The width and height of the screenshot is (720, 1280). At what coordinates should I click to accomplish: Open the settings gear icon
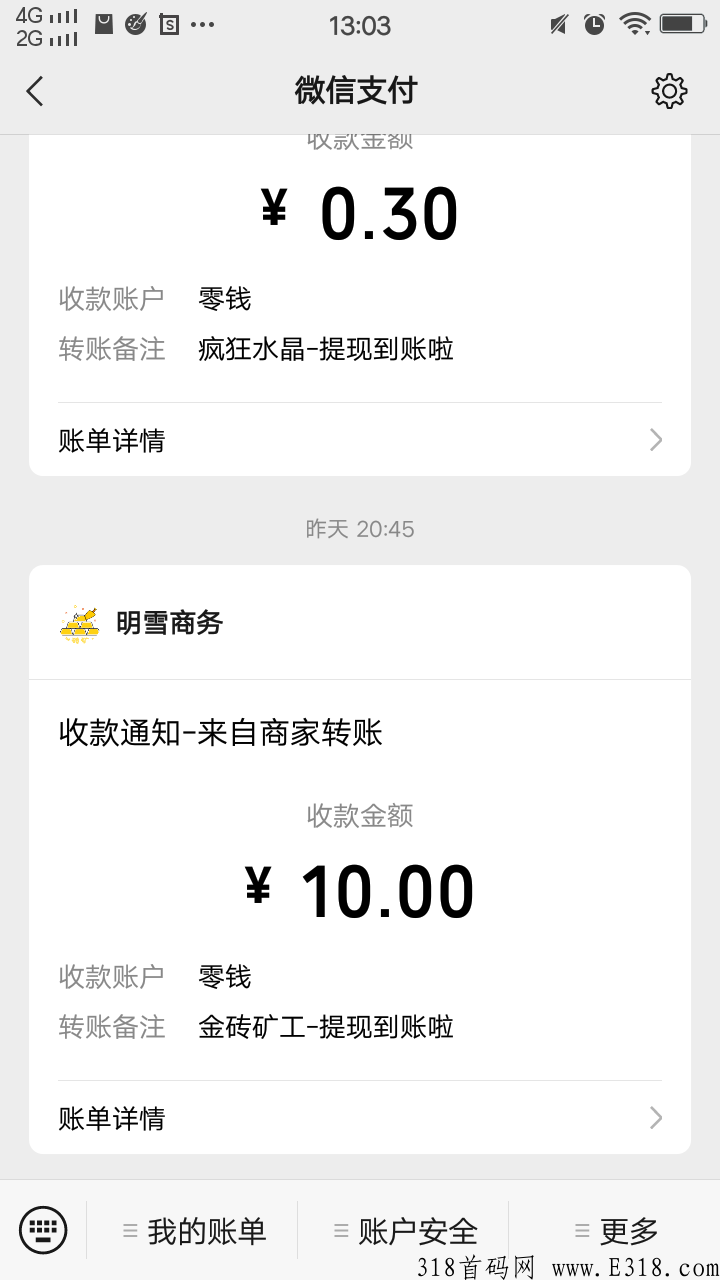click(x=670, y=91)
